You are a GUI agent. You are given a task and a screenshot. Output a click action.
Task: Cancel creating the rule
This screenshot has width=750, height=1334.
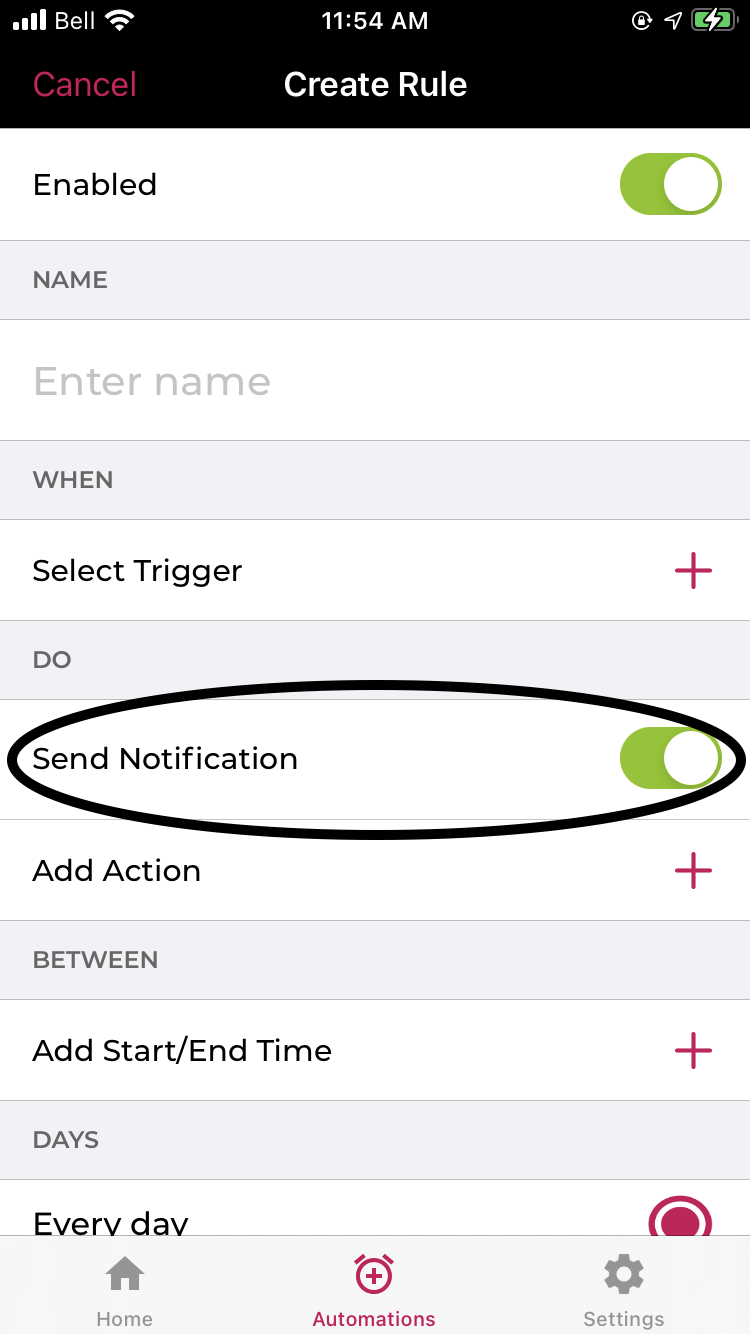[x=84, y=84]
